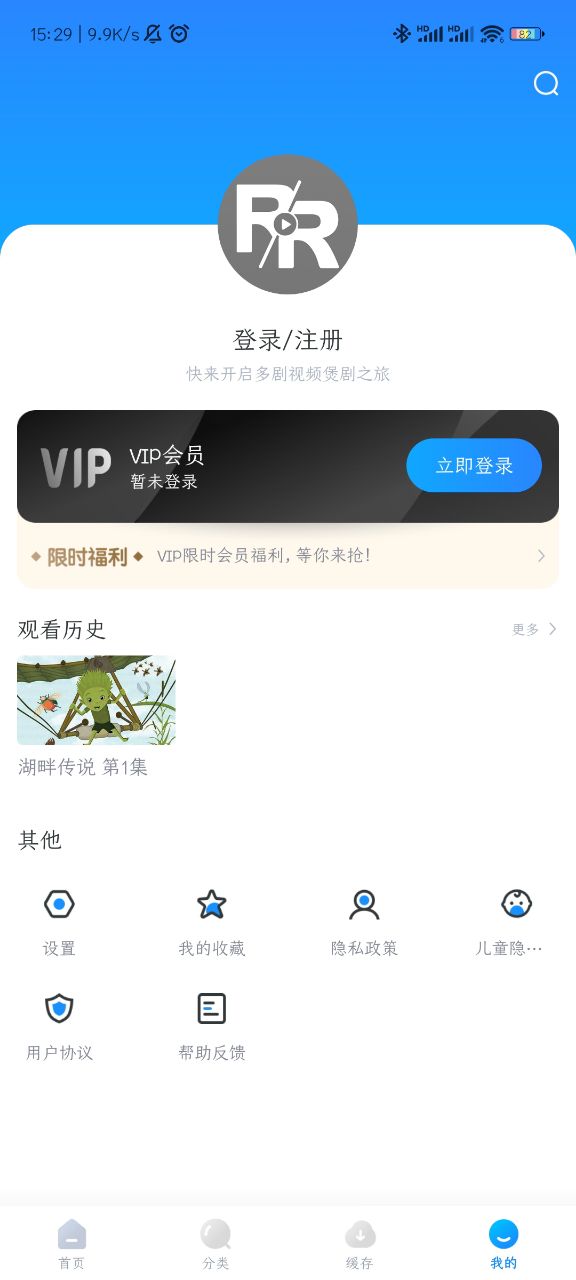Switch to the 缓存 tab
This screenshot has width=576, height=1280.
click(360, 1244)
